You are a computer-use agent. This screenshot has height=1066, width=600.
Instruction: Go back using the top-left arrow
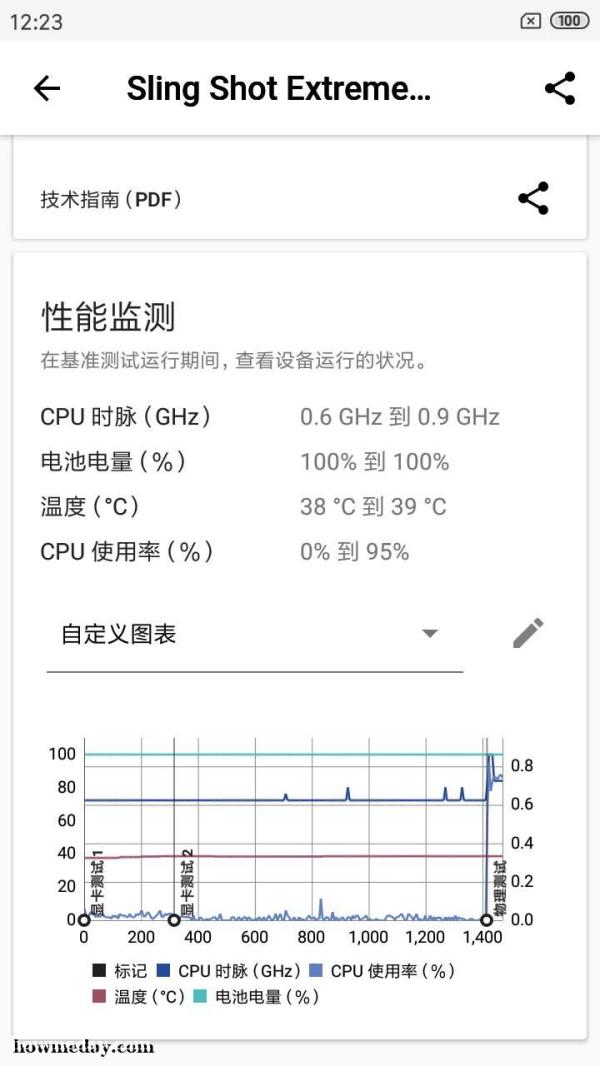pos(47,88)
